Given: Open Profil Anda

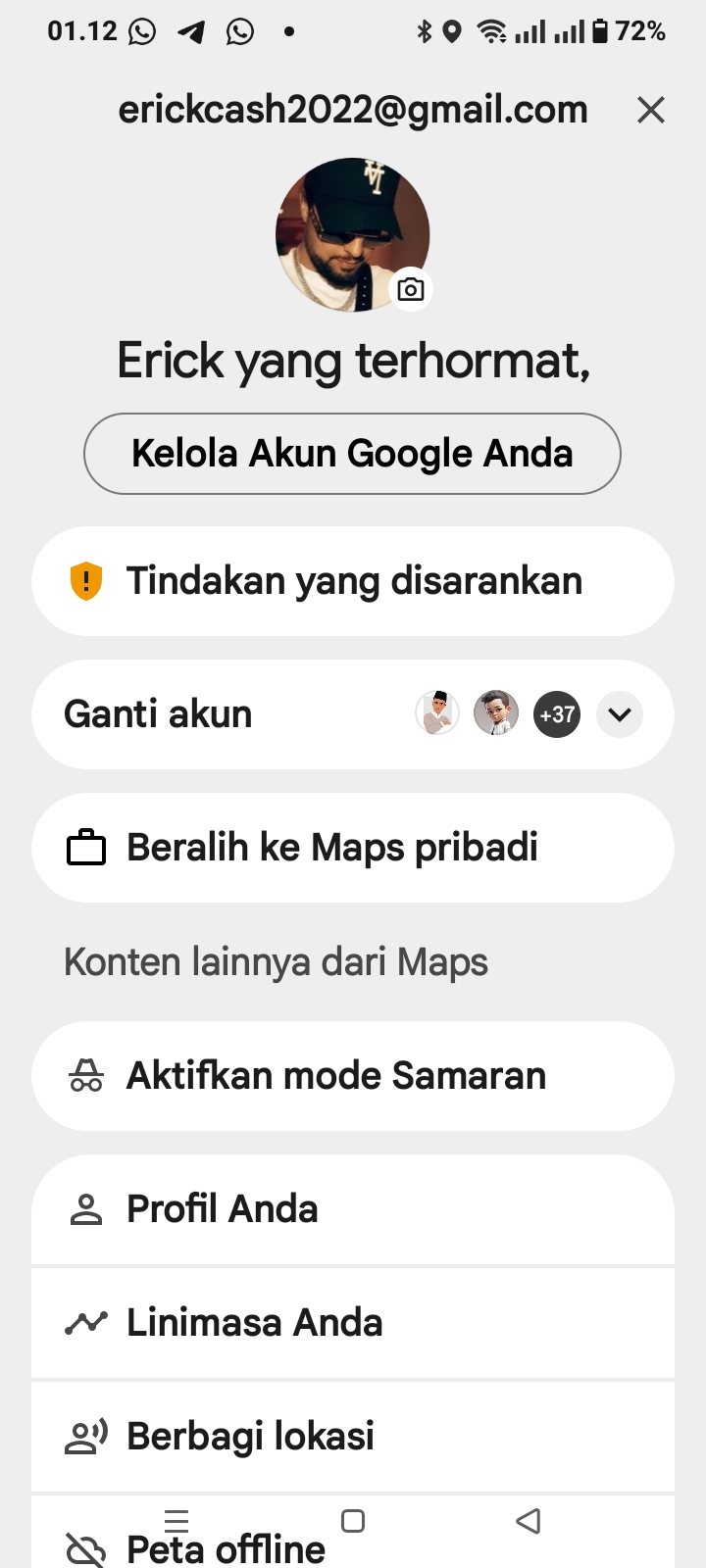Looking at the screenshot, I should [x=352, y=1209].
